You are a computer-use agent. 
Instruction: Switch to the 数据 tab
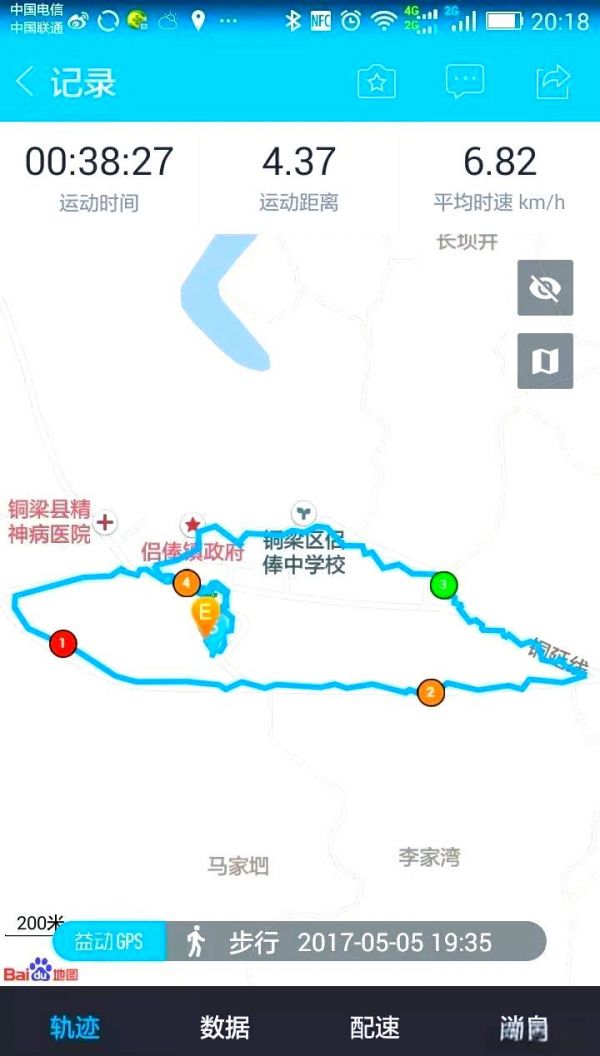[x=225, y=1026]
